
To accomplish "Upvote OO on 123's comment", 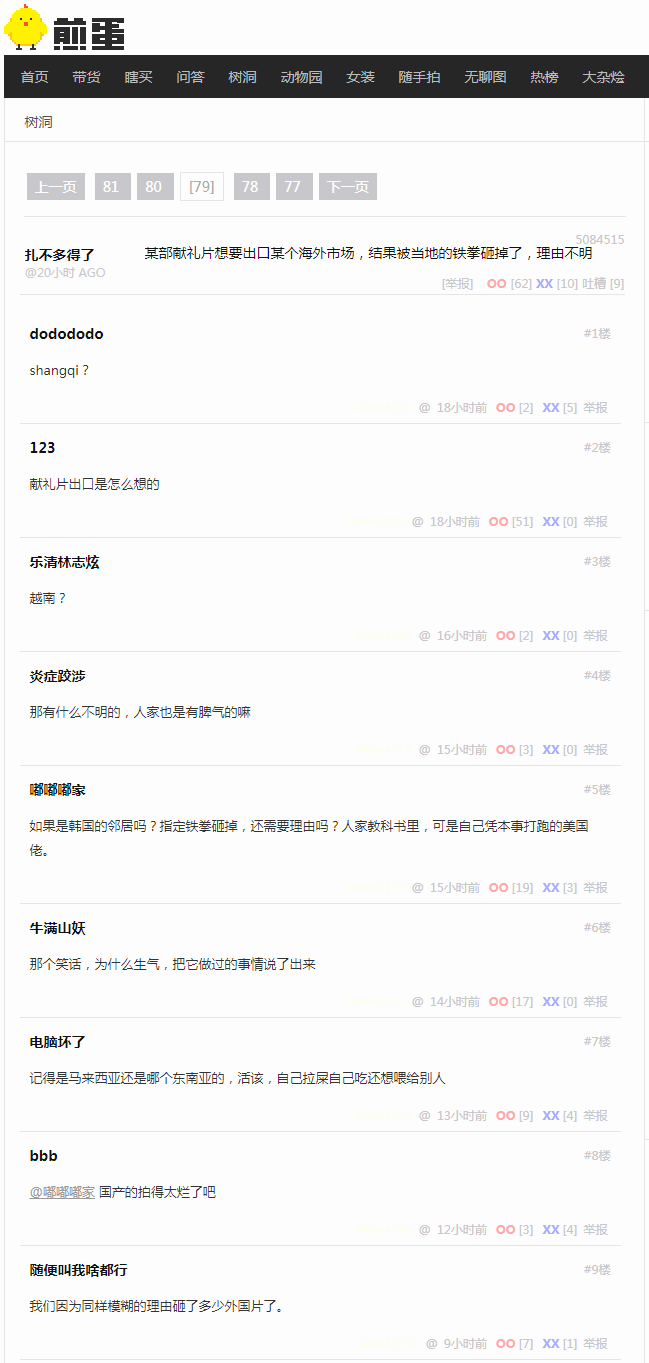I will [498, 522].
